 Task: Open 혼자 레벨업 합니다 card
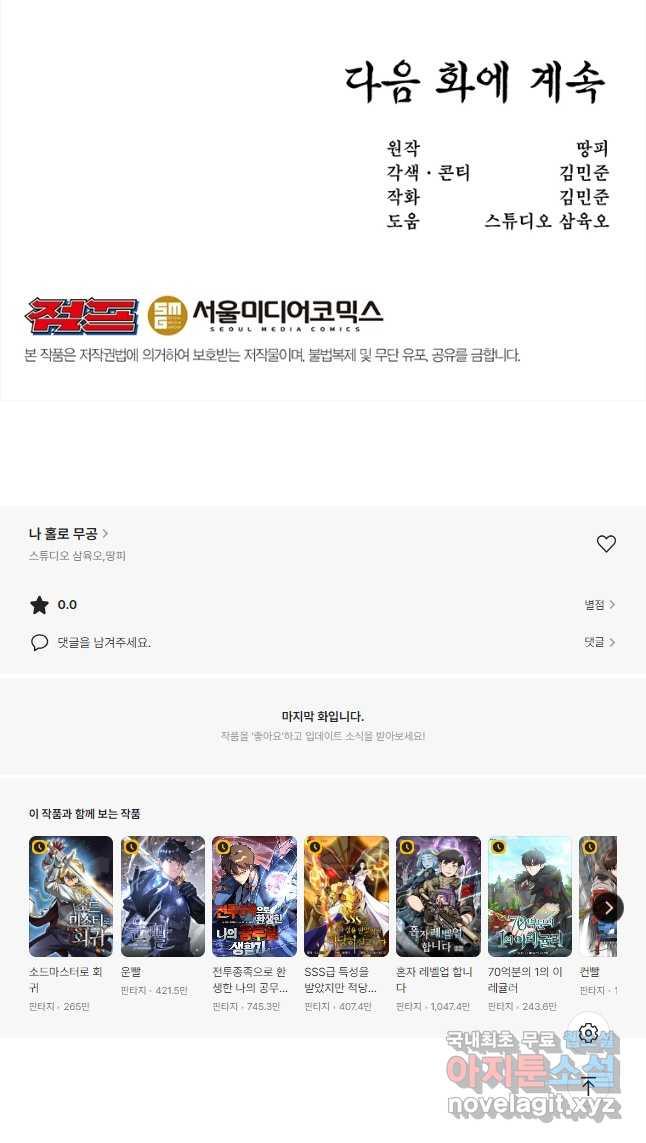click(438, 897)
